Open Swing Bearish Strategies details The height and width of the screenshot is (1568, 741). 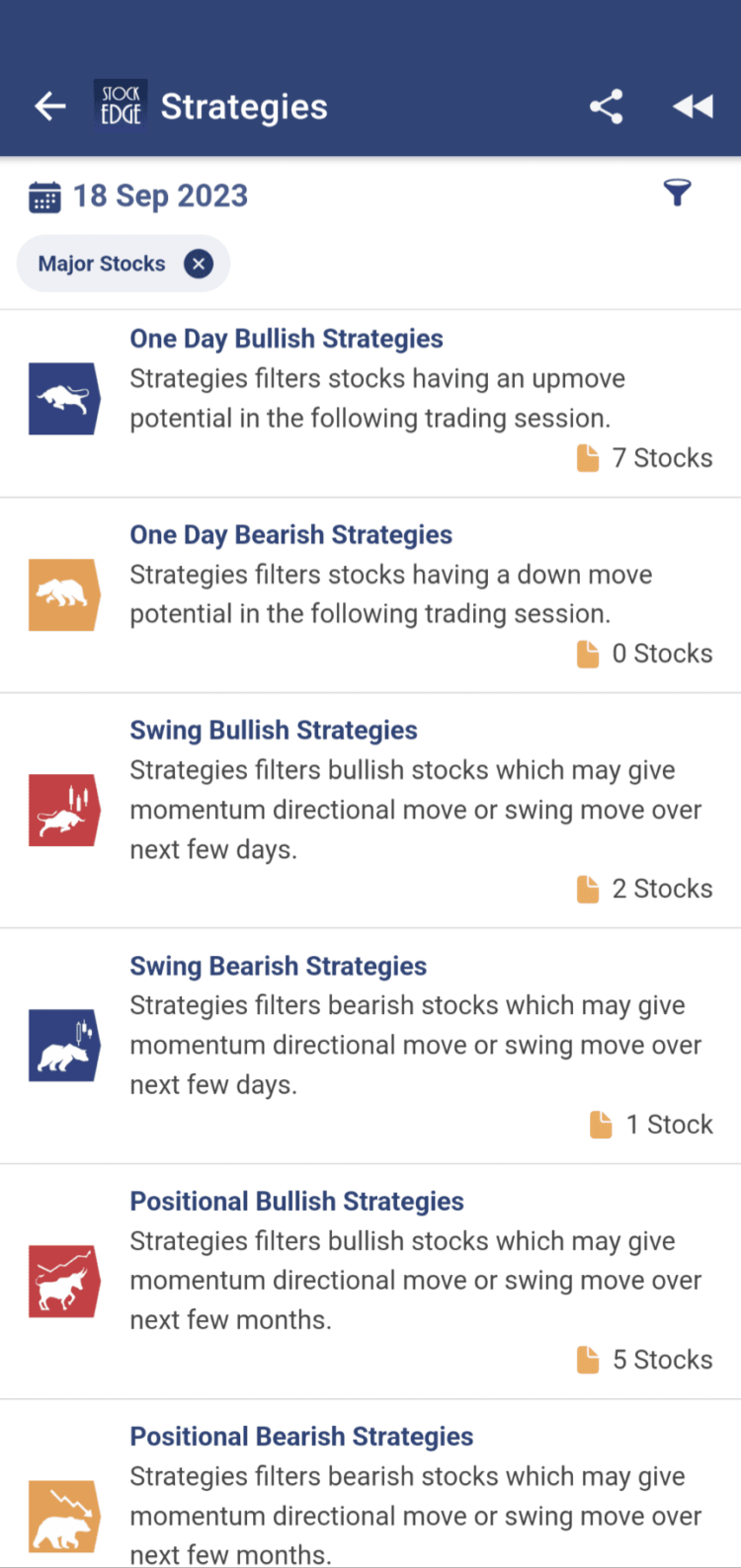[x=278, y=966]
